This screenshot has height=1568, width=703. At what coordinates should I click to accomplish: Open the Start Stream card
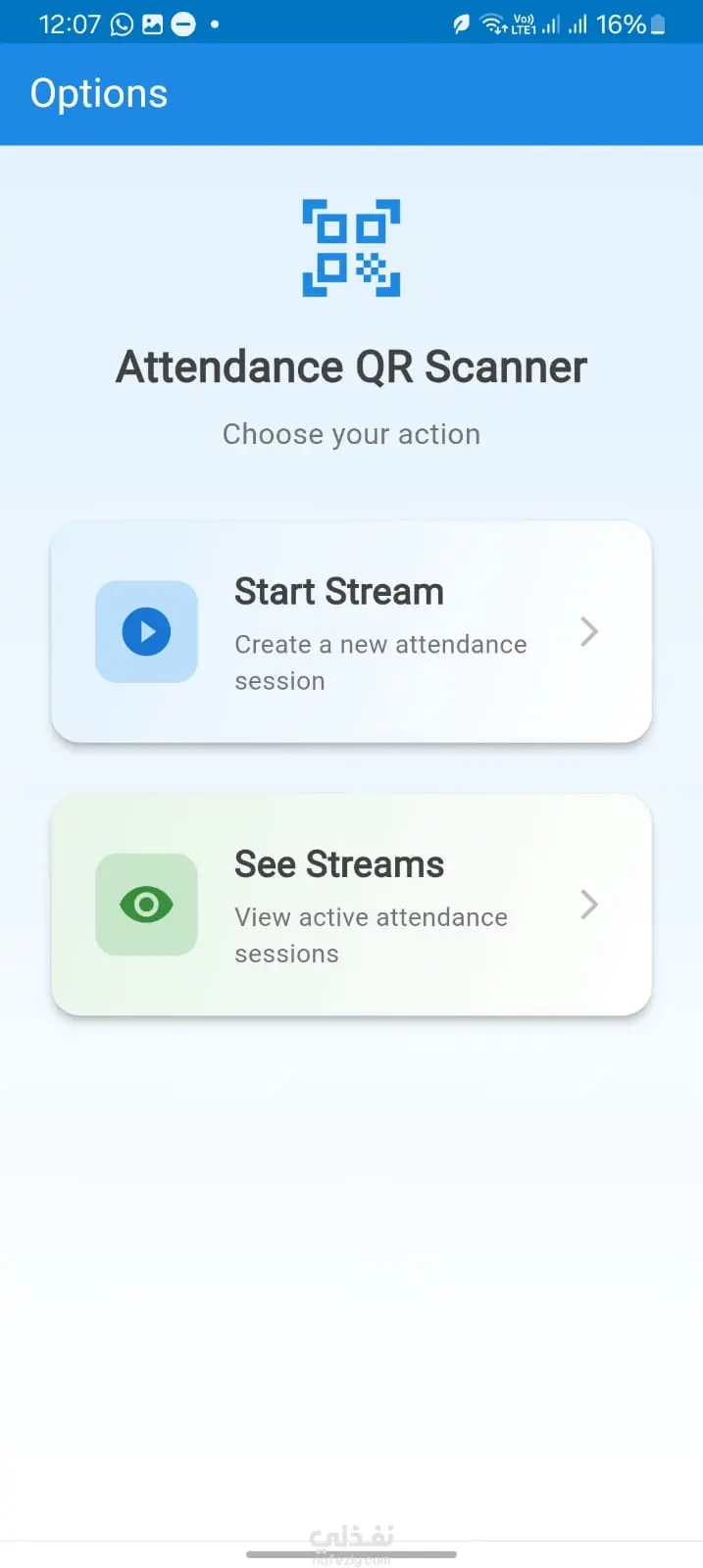click(351, 632)
